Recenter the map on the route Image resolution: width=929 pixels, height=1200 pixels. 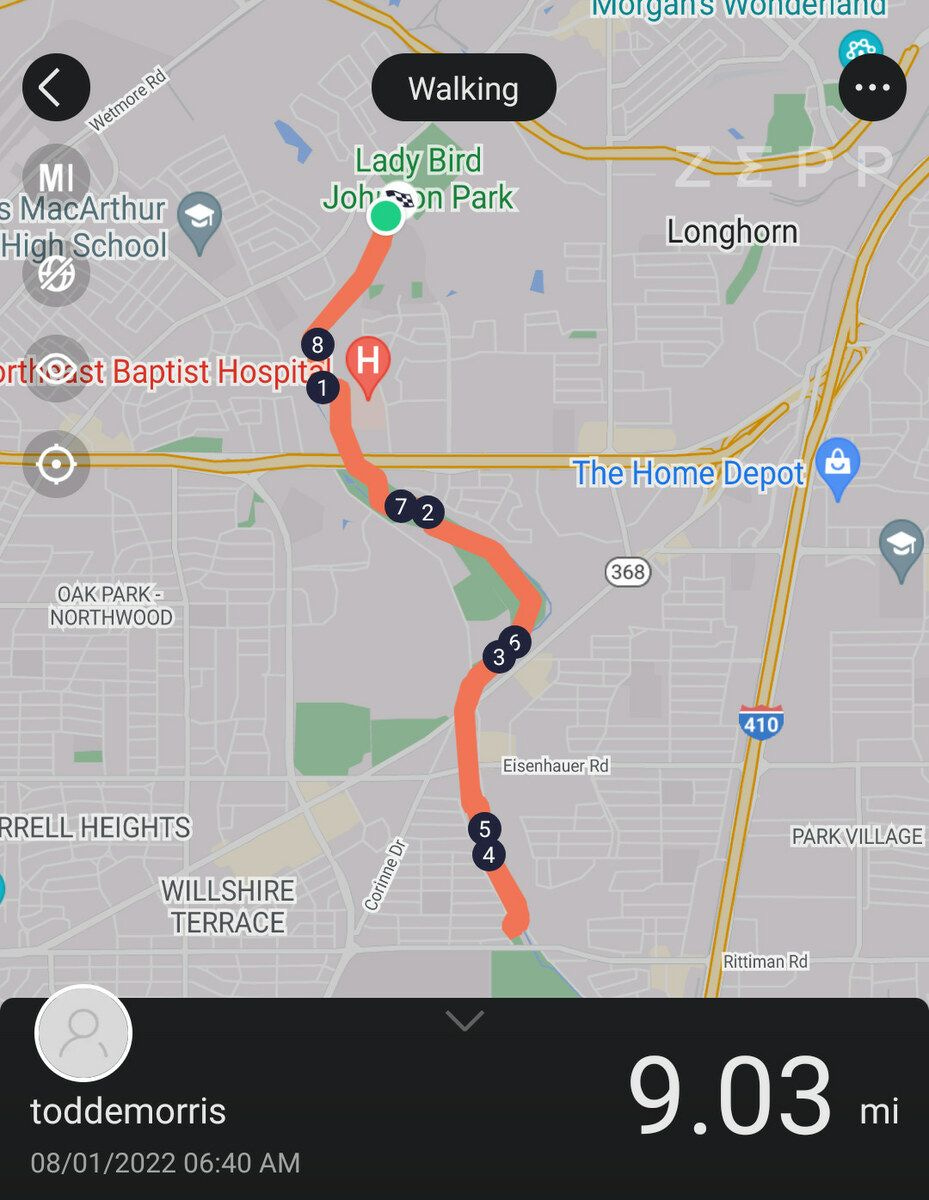[56, 463]
